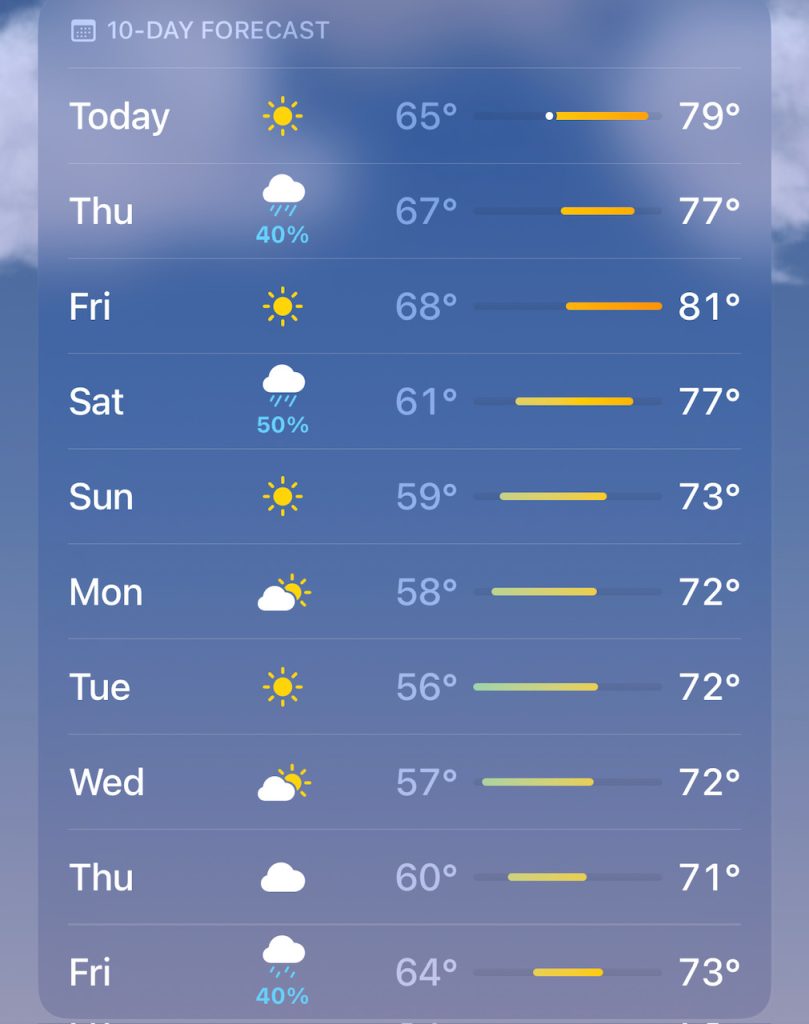
Task: View Saturday's forecast details
Action: click(x=404, y=401)
